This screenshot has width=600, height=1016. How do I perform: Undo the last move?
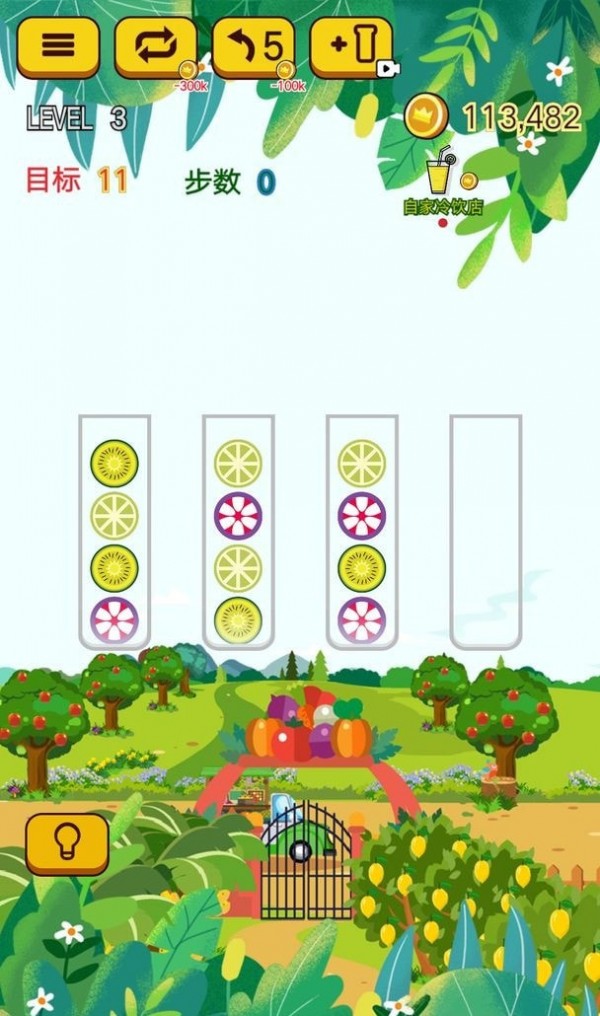pos(254,47)
